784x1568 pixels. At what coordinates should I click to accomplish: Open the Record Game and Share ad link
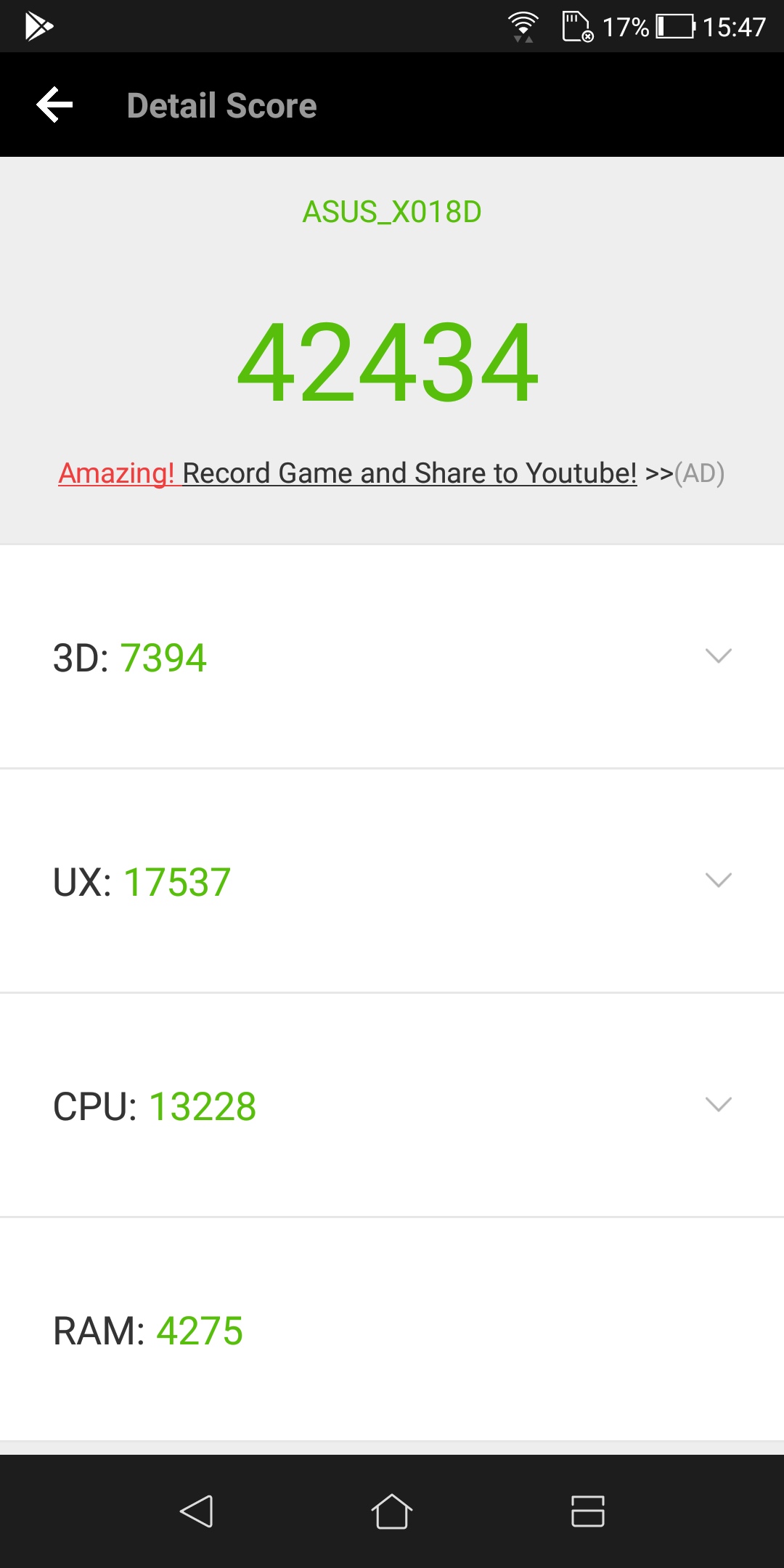(392, 473)
